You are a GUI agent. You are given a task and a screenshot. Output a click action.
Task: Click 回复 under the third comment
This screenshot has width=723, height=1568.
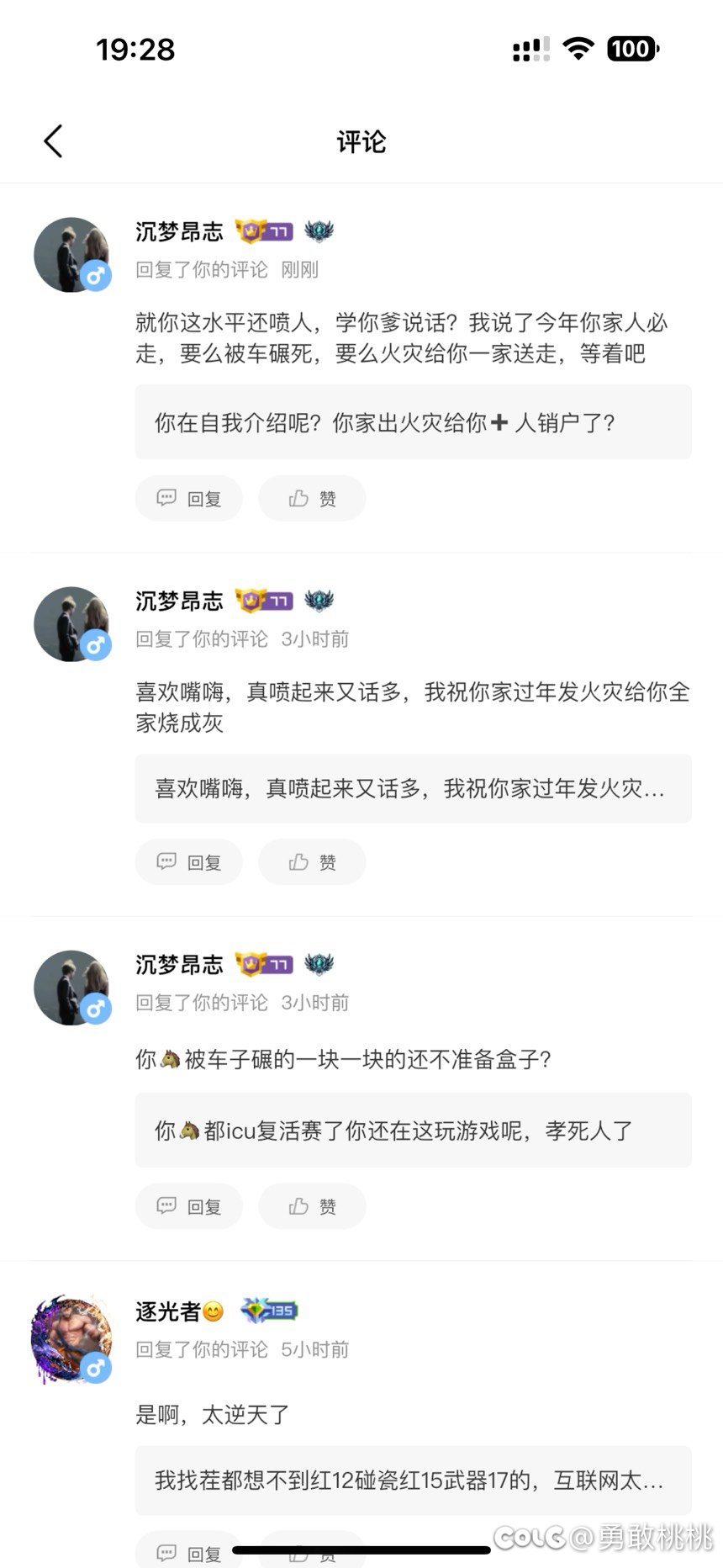click(188, 1206)
